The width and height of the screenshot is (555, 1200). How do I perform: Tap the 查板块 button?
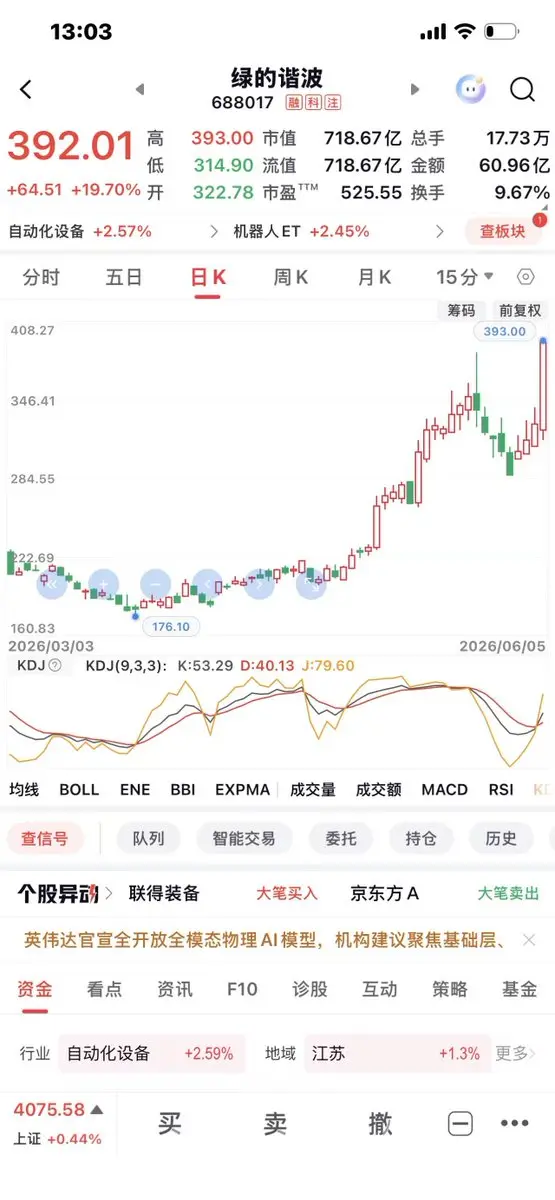[502, 231]
